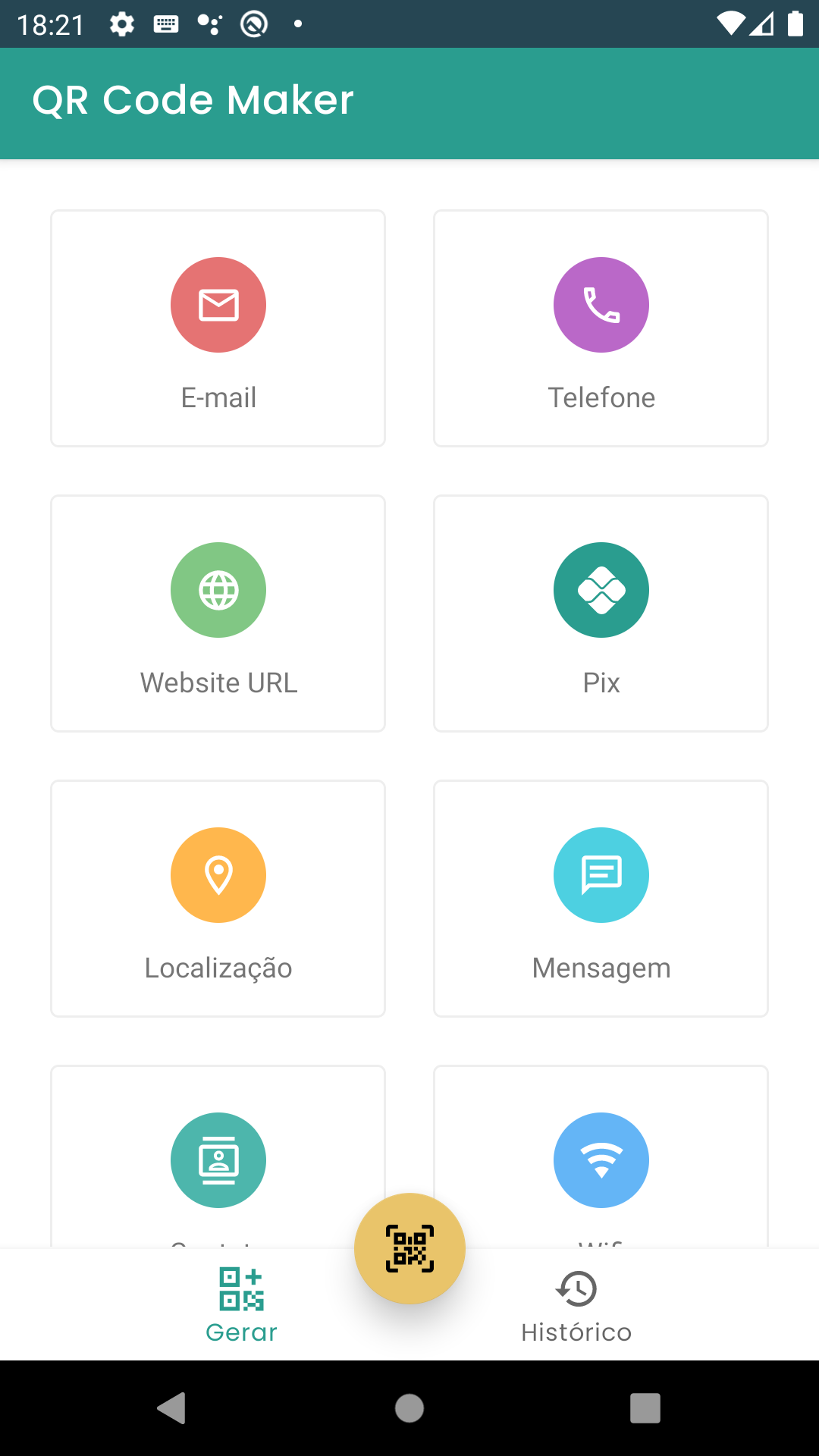
Task: Open the Mensagem QR code option
Action: [601, 899]
